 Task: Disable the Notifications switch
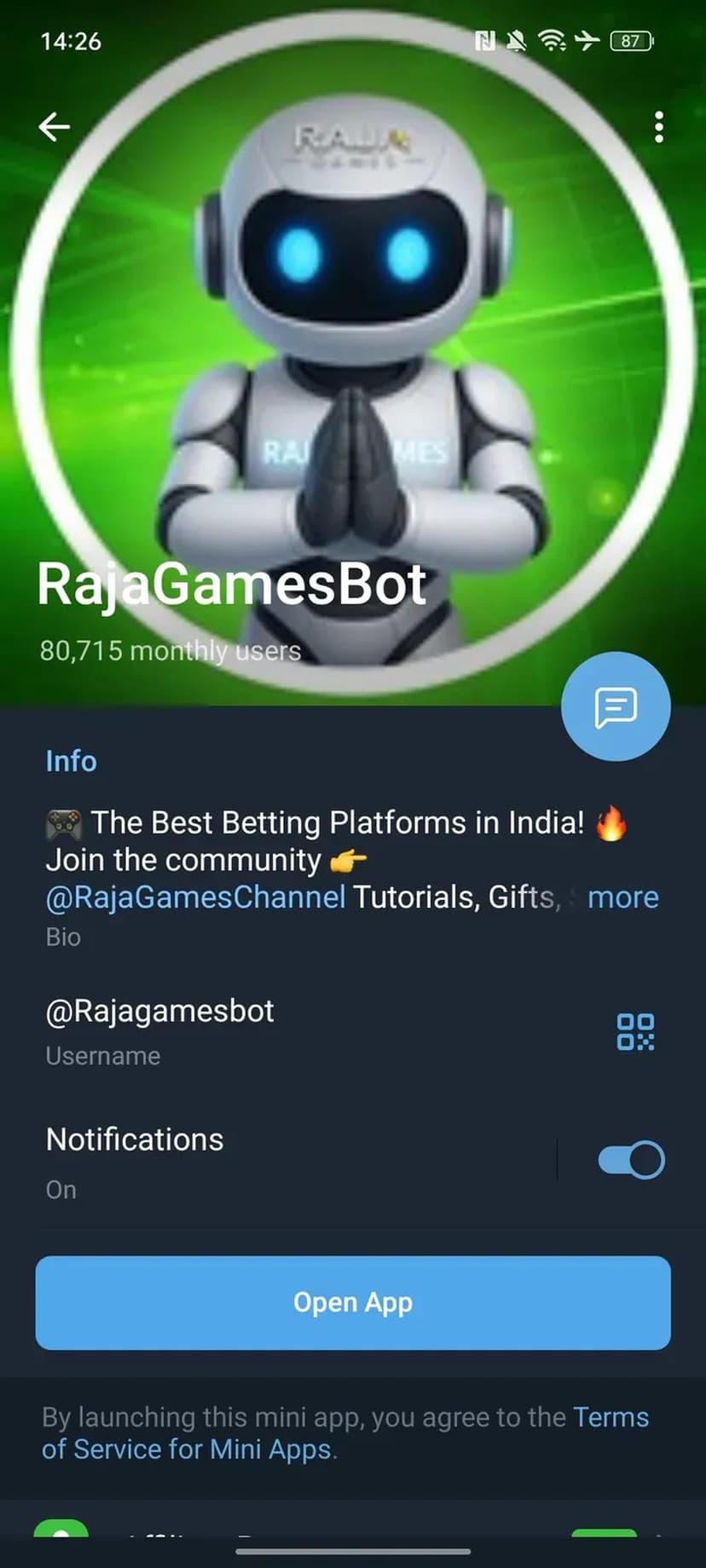[x=631, y=1161]
